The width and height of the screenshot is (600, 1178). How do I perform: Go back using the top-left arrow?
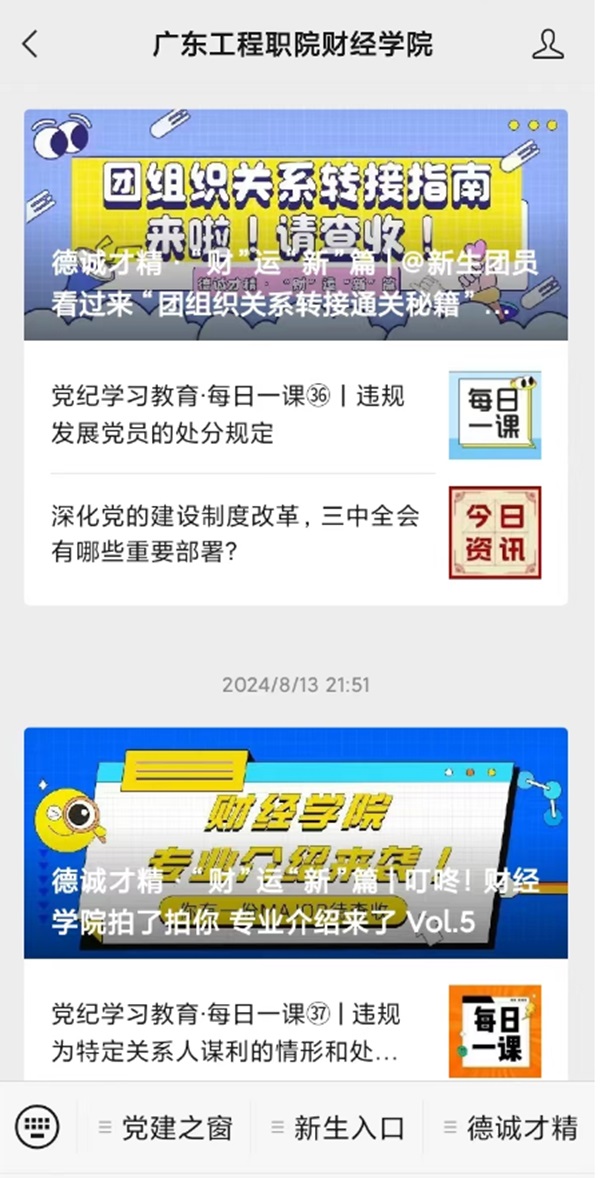[30, 44]
